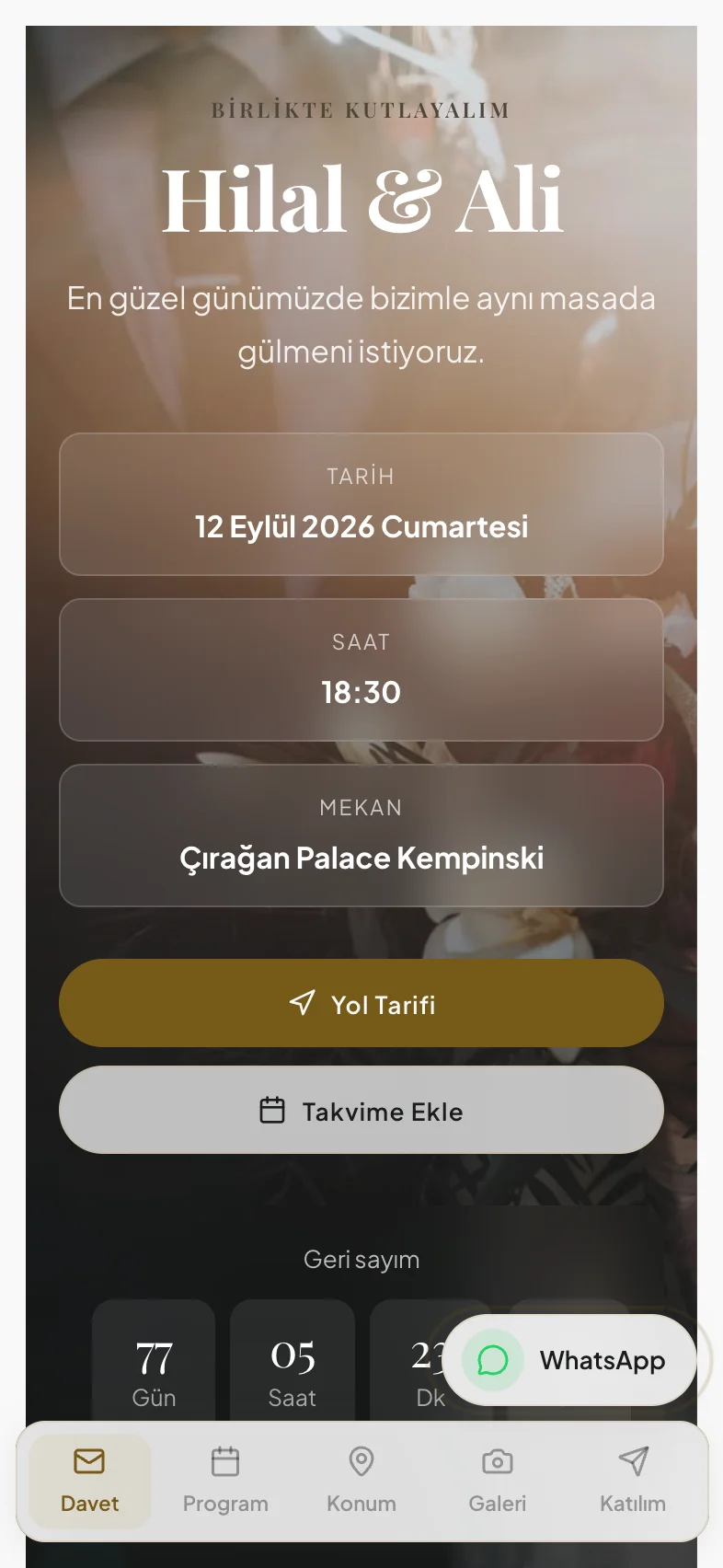Switch to the Program tab
723x1568 pixels.
click(225, 1481)
